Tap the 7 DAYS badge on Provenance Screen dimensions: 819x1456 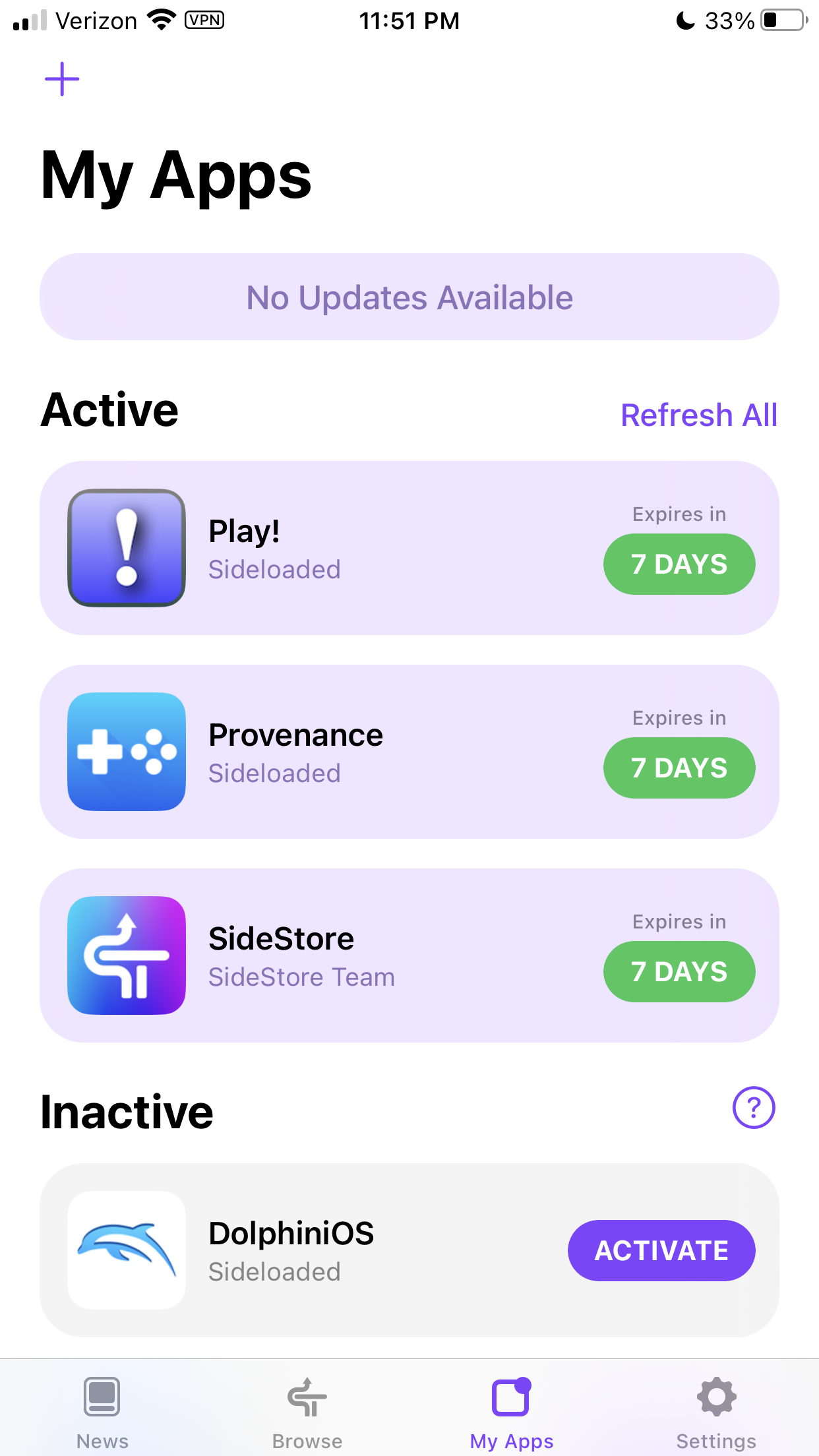click(x=679, y=768)
